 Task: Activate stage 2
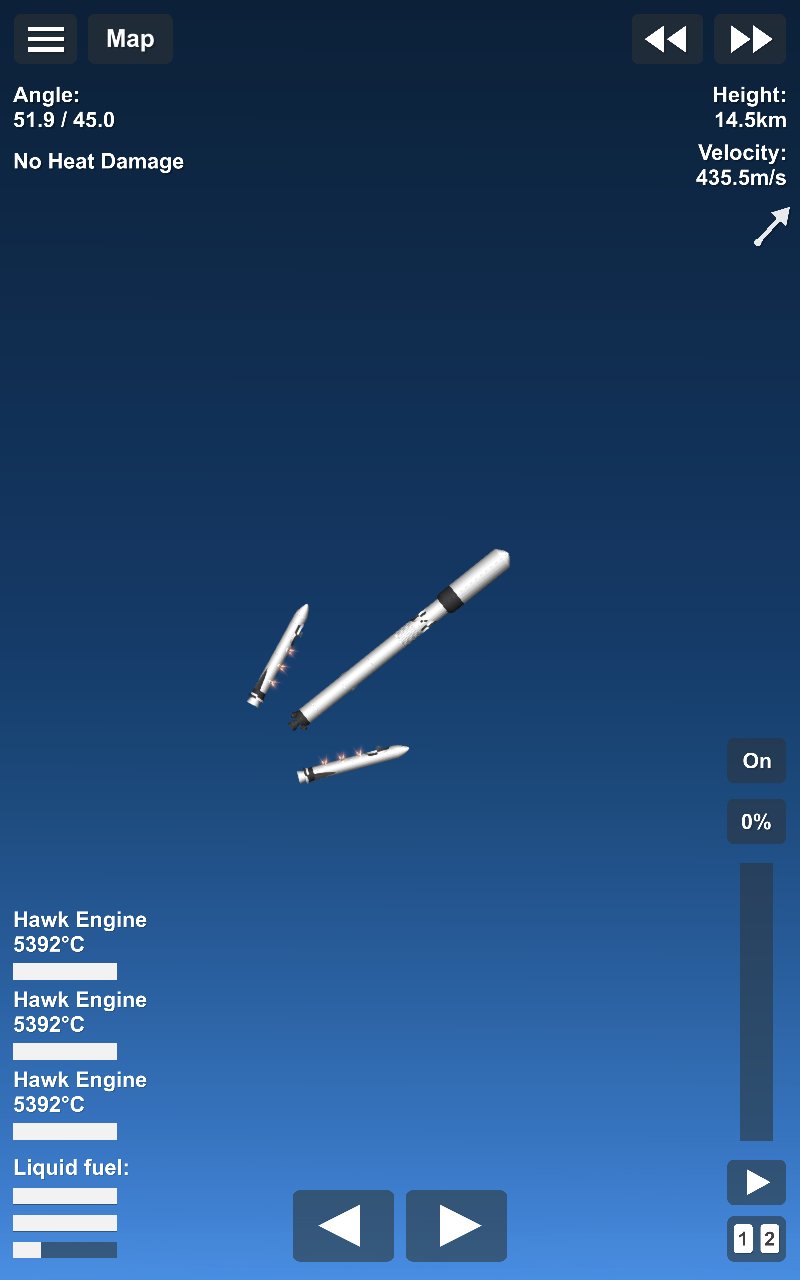point(769,1238)
